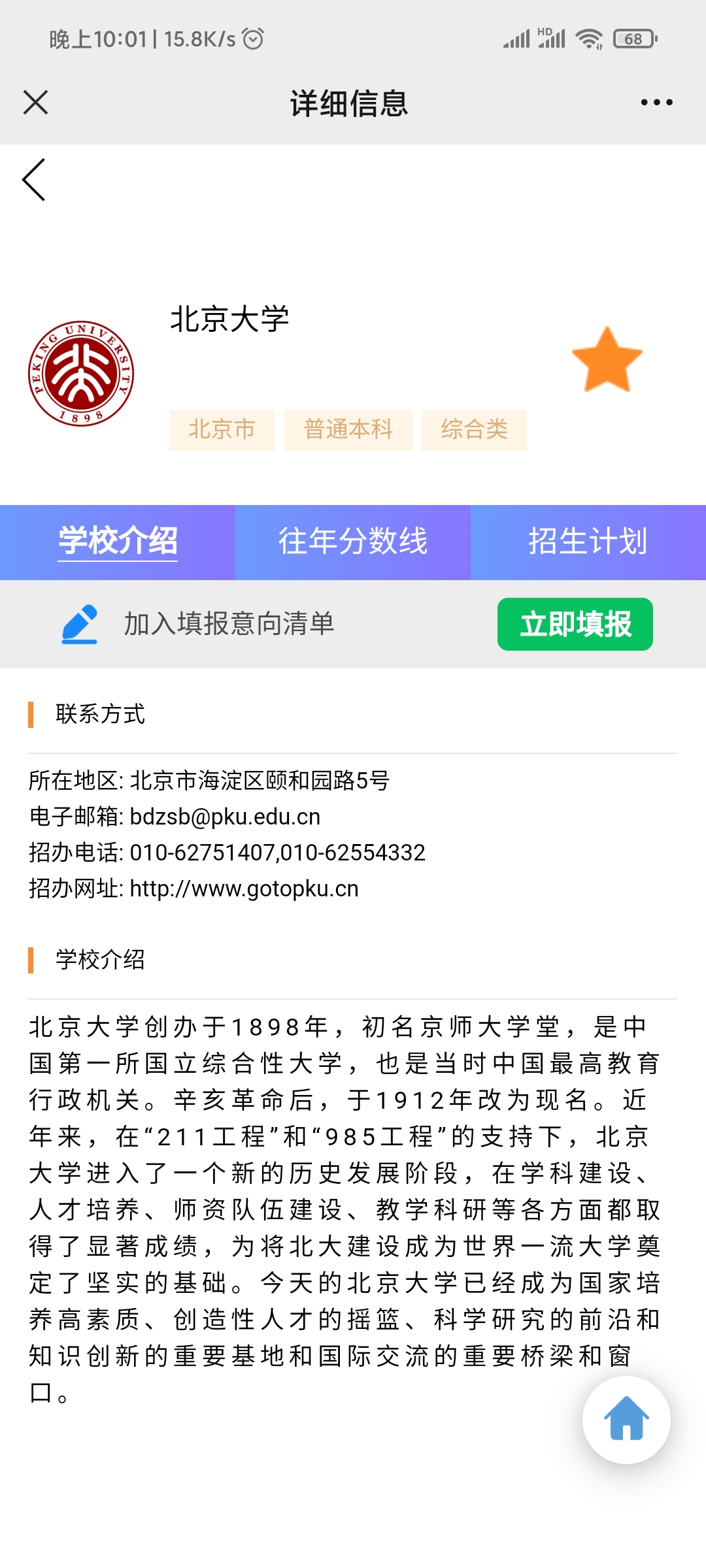
Task: Tap the green 立即填报 button
Action: coord(575,624)
